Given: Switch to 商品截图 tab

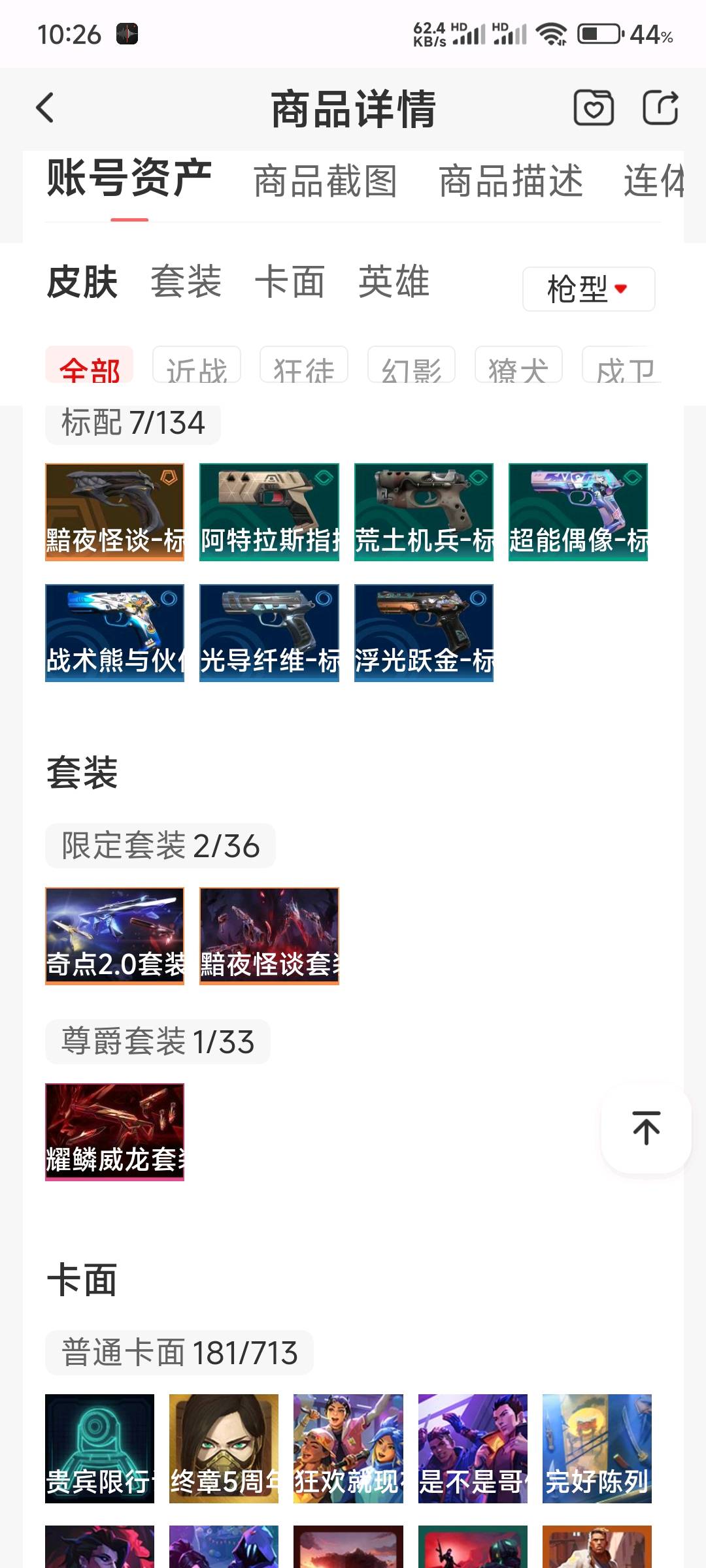Looking at the screenshot, I should tap(325, 181).
